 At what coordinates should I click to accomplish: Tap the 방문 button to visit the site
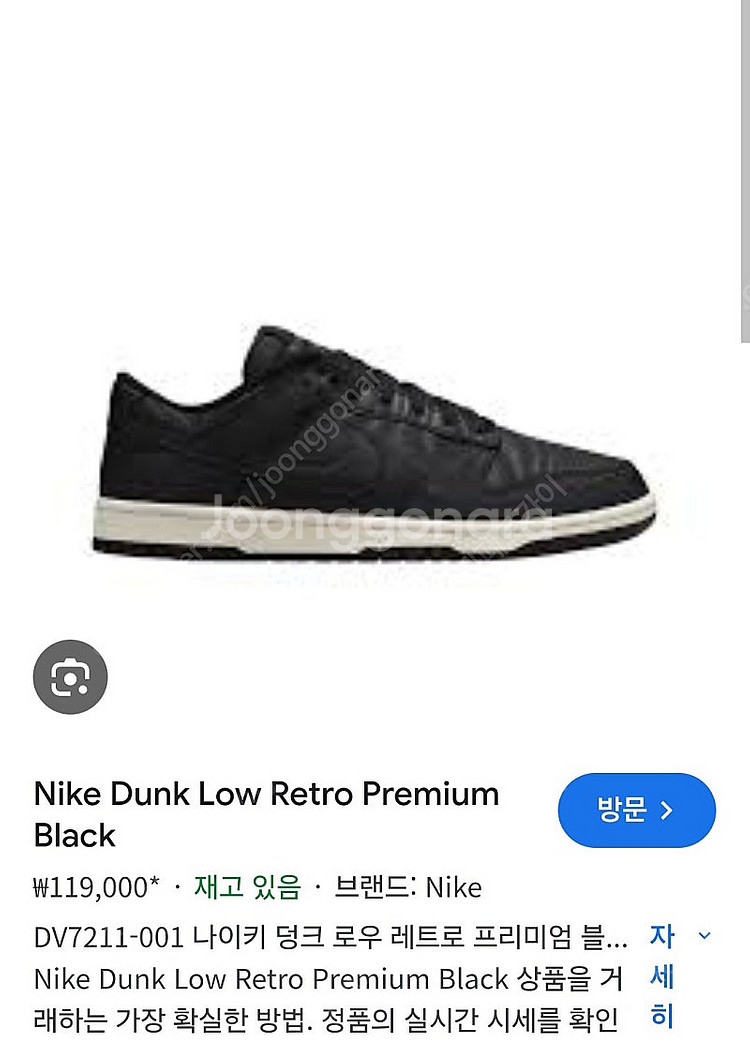pos(636,810)
